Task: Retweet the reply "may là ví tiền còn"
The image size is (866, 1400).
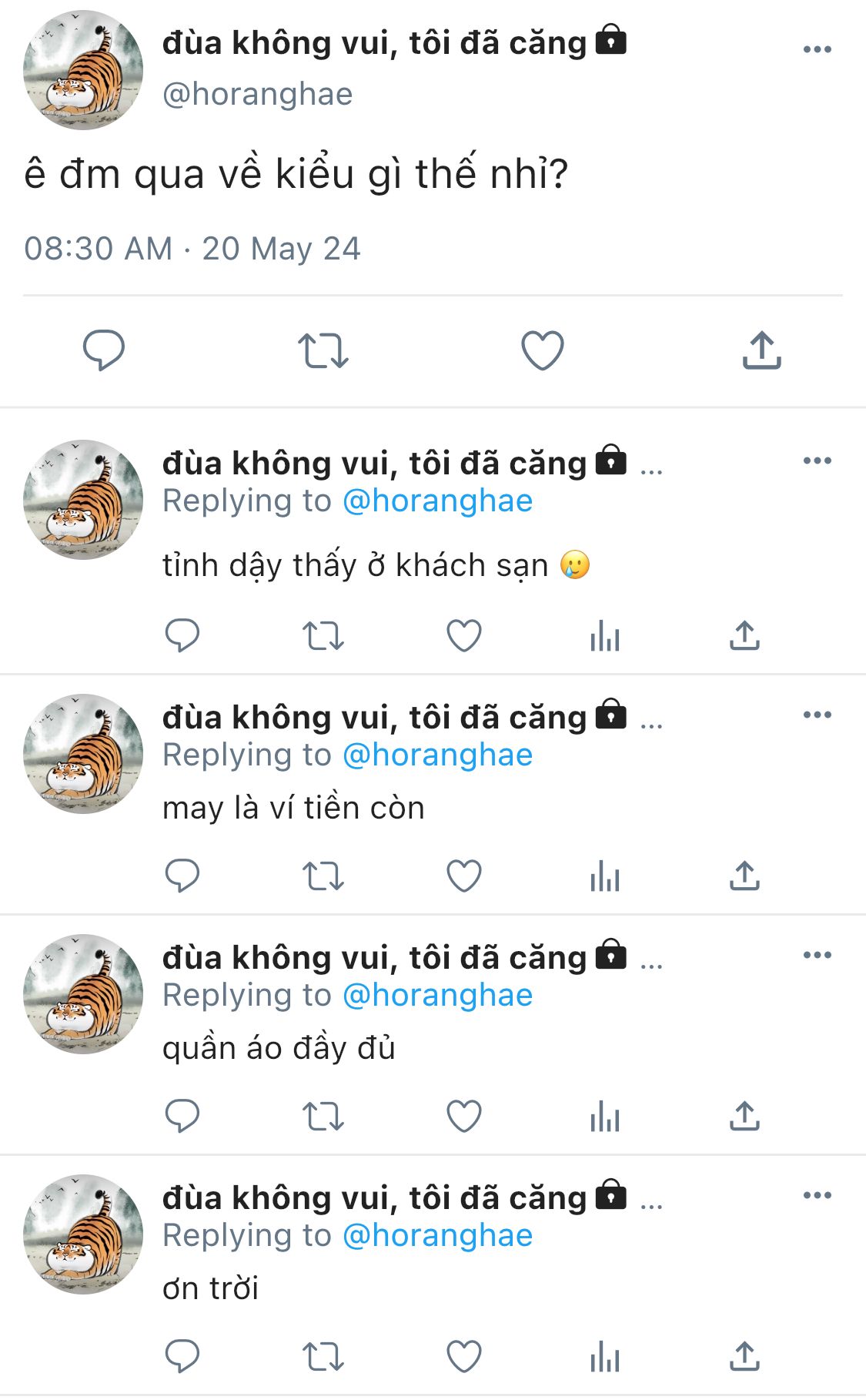Action: point(323,876)
